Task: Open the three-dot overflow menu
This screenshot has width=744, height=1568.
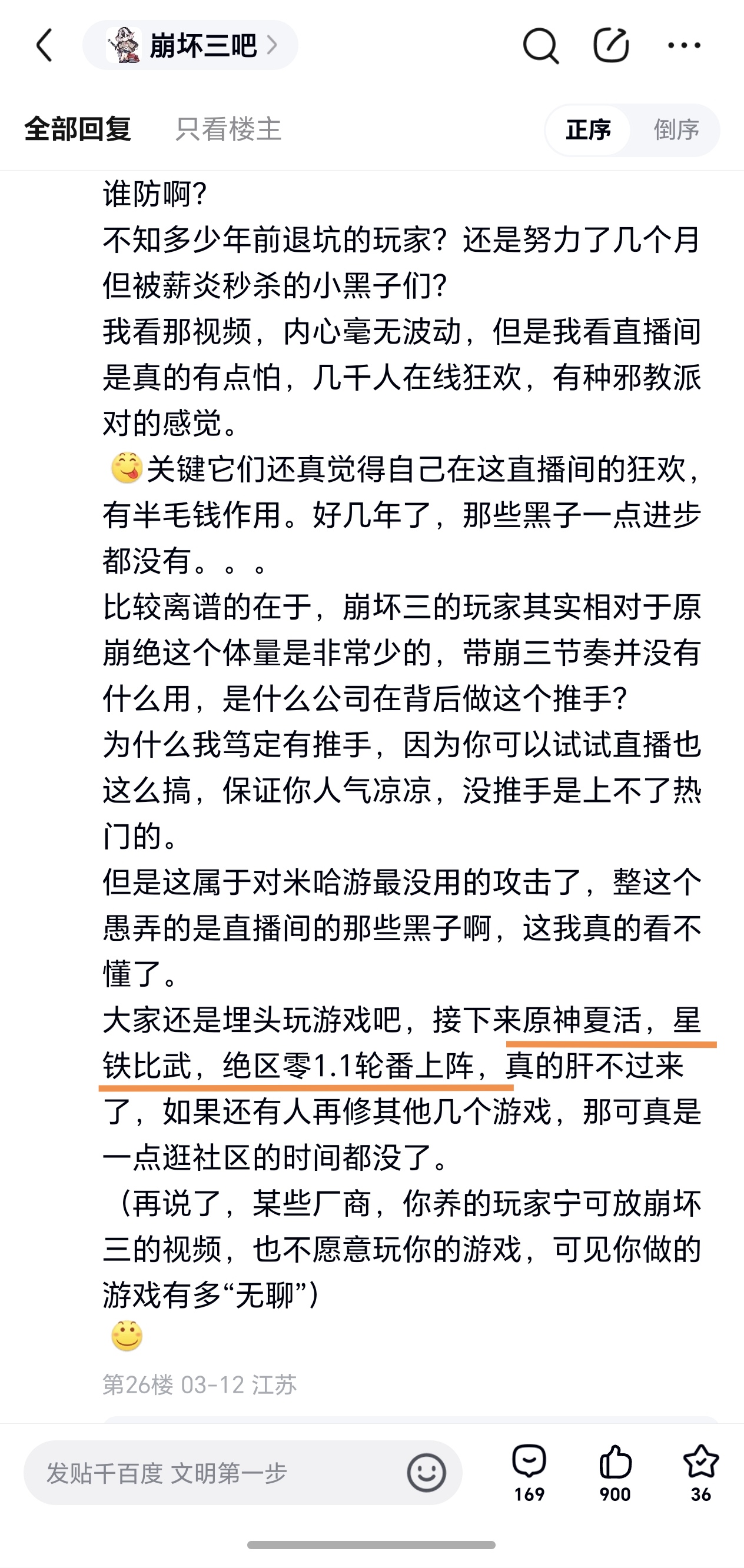Action: [x=685, y=45]
